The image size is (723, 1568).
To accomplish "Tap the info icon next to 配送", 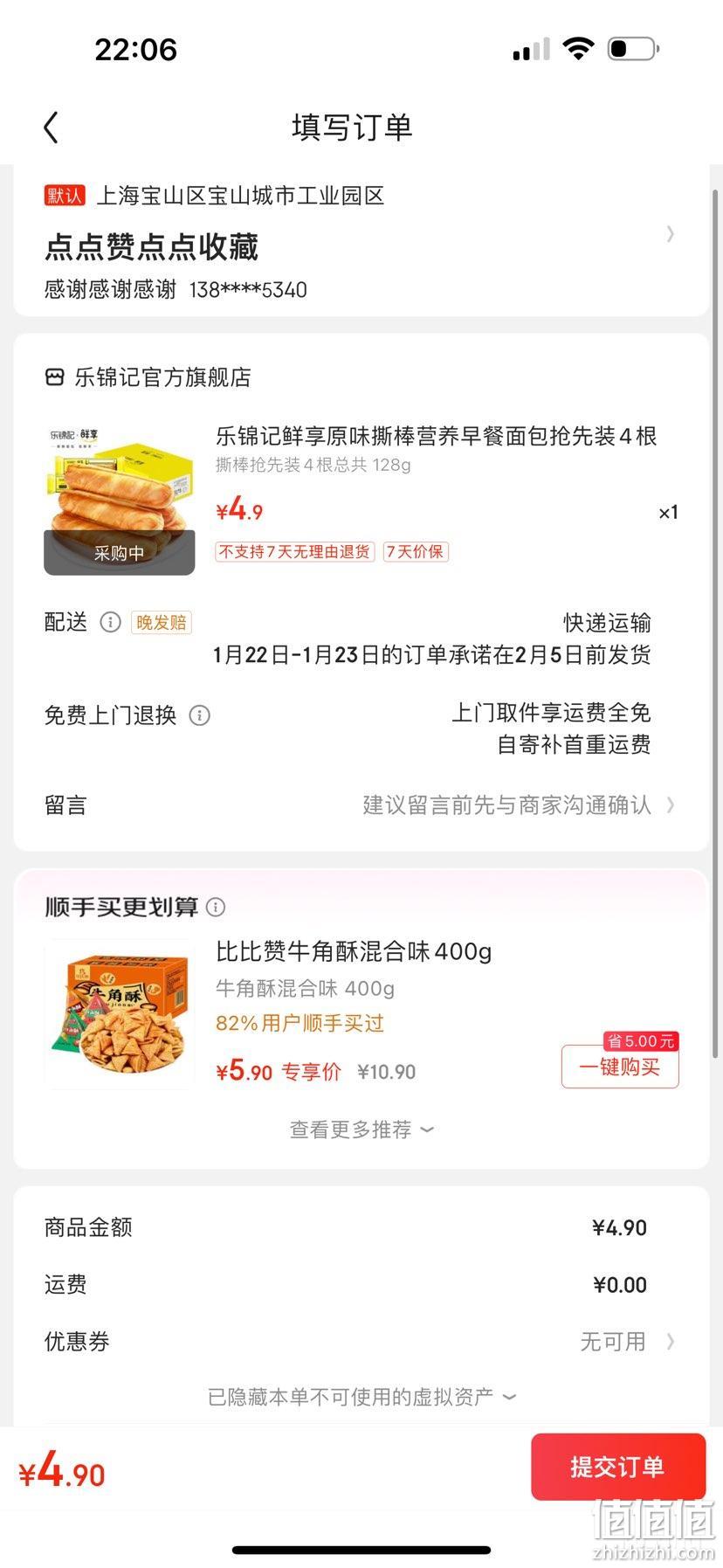I will [110, 622].
